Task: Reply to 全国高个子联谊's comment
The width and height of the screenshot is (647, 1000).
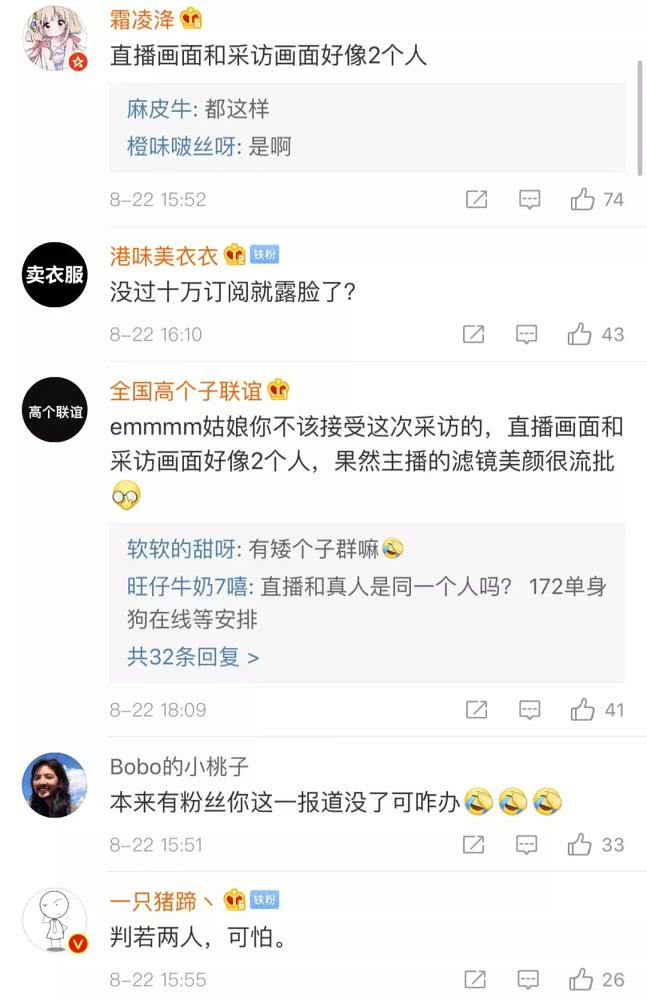Action: 529,710
